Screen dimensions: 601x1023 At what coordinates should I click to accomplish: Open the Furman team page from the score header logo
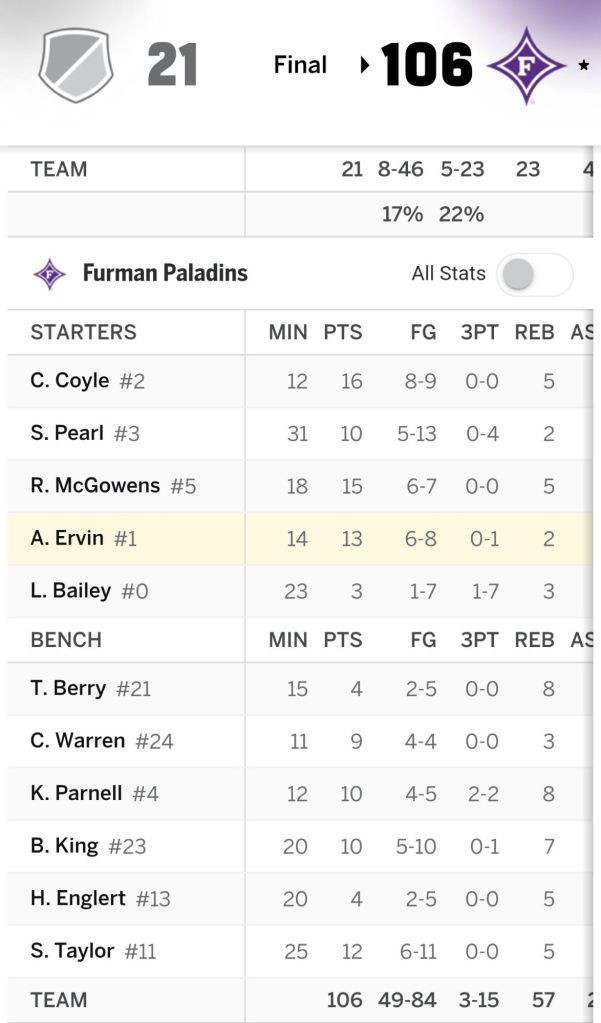click(x=525, y=66)
